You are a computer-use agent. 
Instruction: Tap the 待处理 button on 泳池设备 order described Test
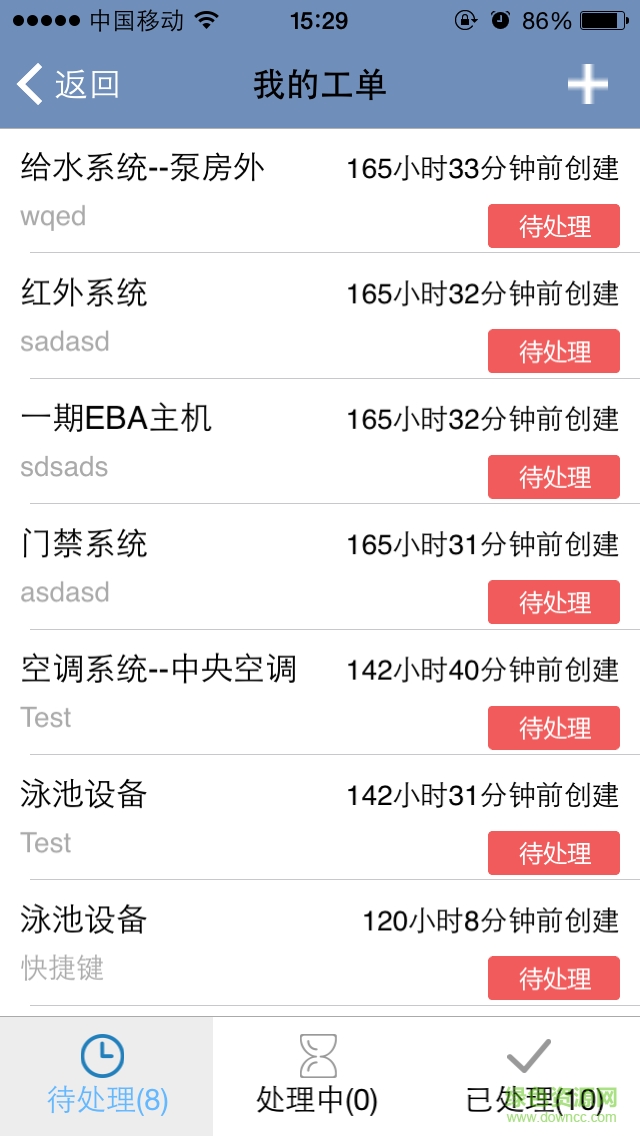554,853
